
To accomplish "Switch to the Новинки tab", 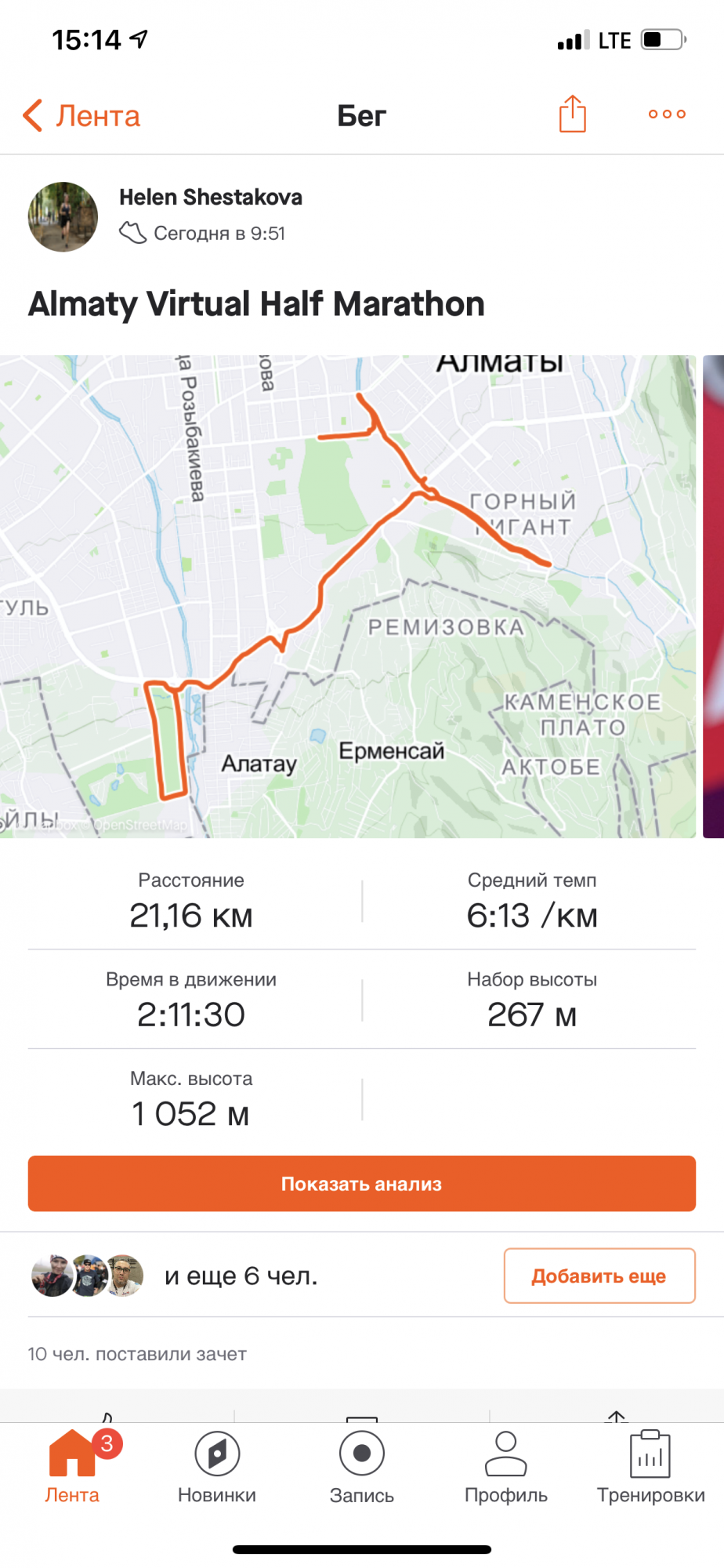I will point(217,1466).
